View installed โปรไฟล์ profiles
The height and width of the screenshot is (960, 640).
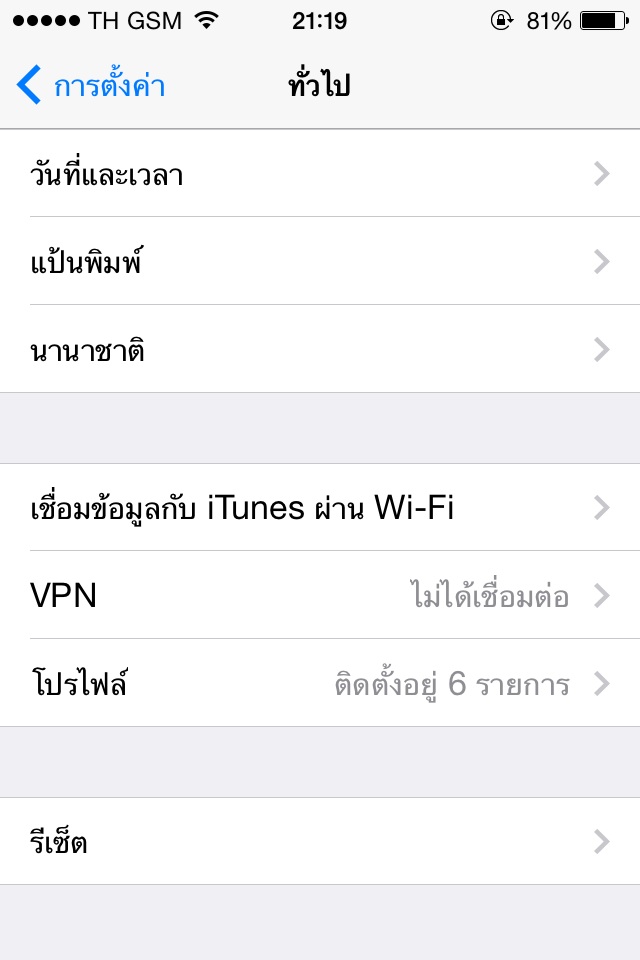pyautogui.click(x=320, y=684)
